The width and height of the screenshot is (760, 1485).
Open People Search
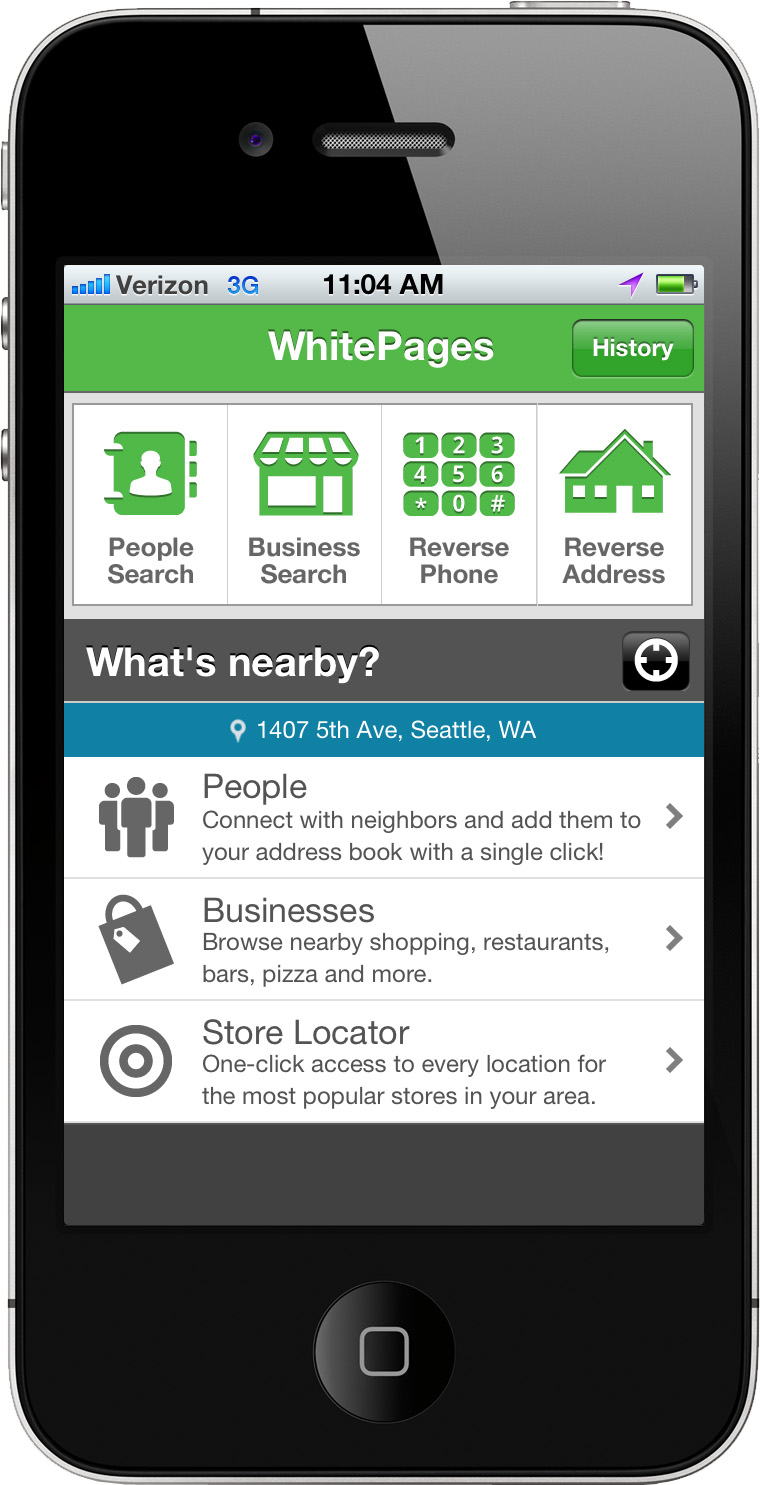(x=151, y=505)
